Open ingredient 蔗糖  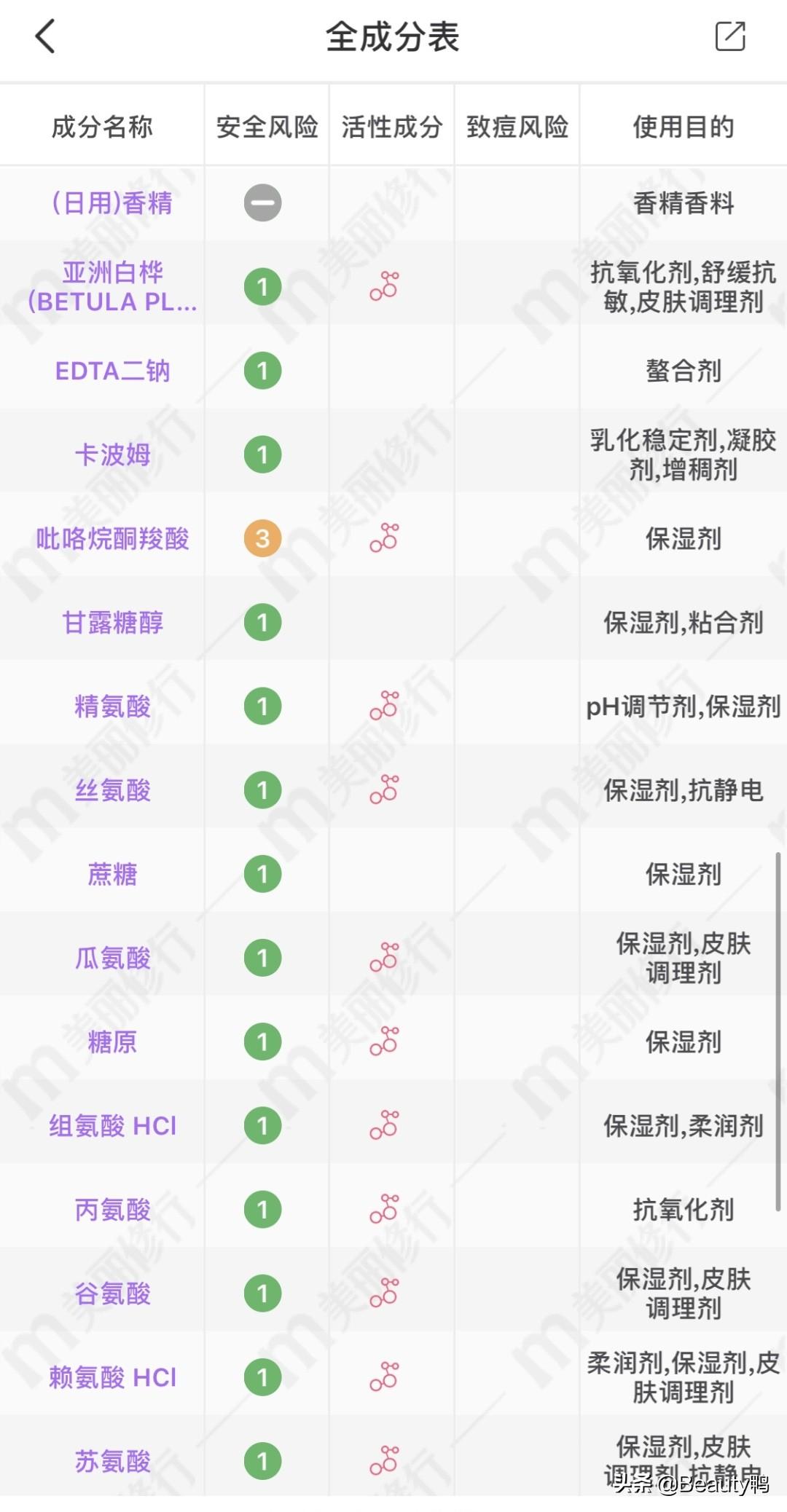(112, 874)
